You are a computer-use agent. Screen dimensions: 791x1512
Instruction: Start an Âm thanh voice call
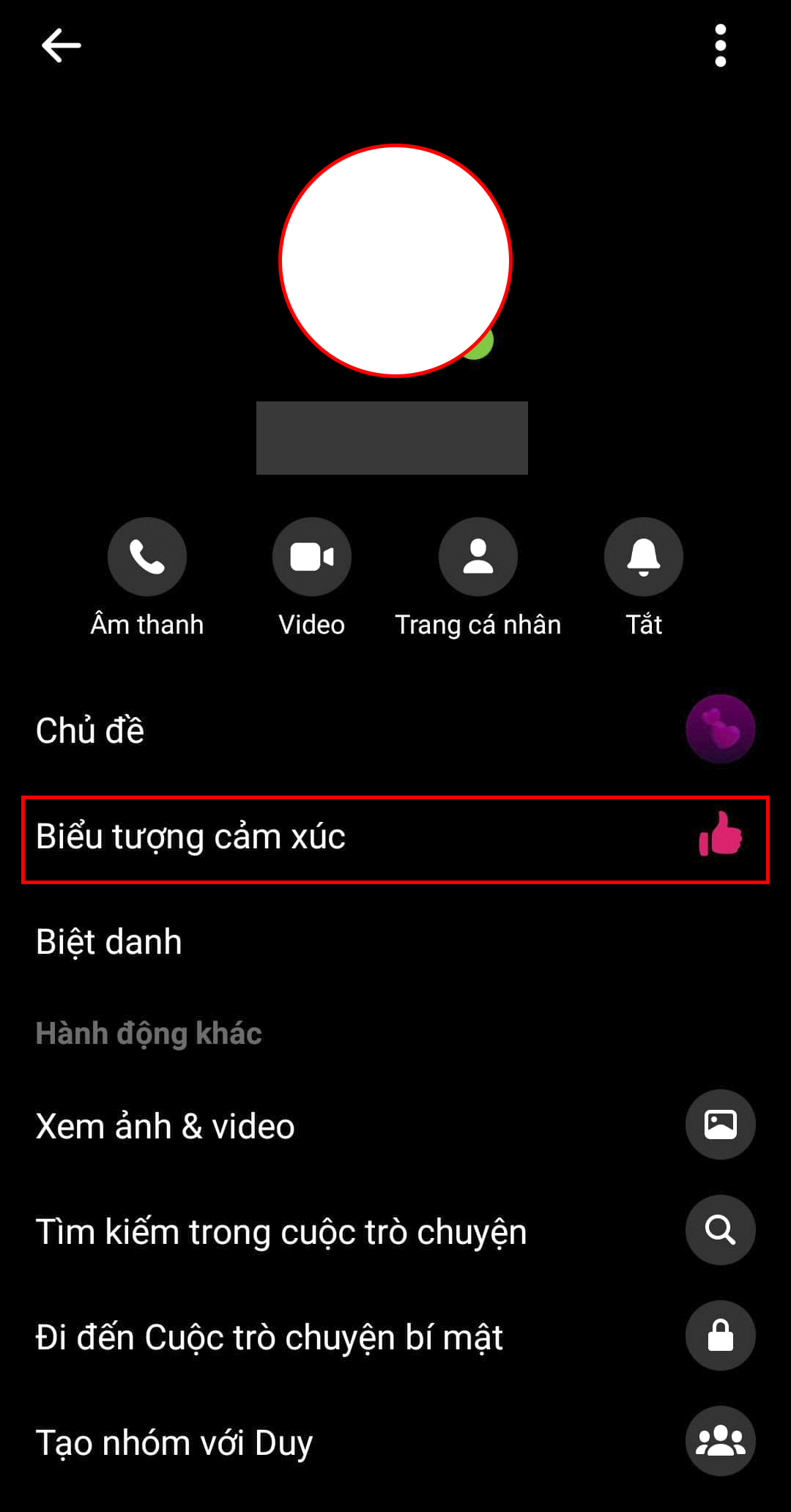[x=147, y=557]
